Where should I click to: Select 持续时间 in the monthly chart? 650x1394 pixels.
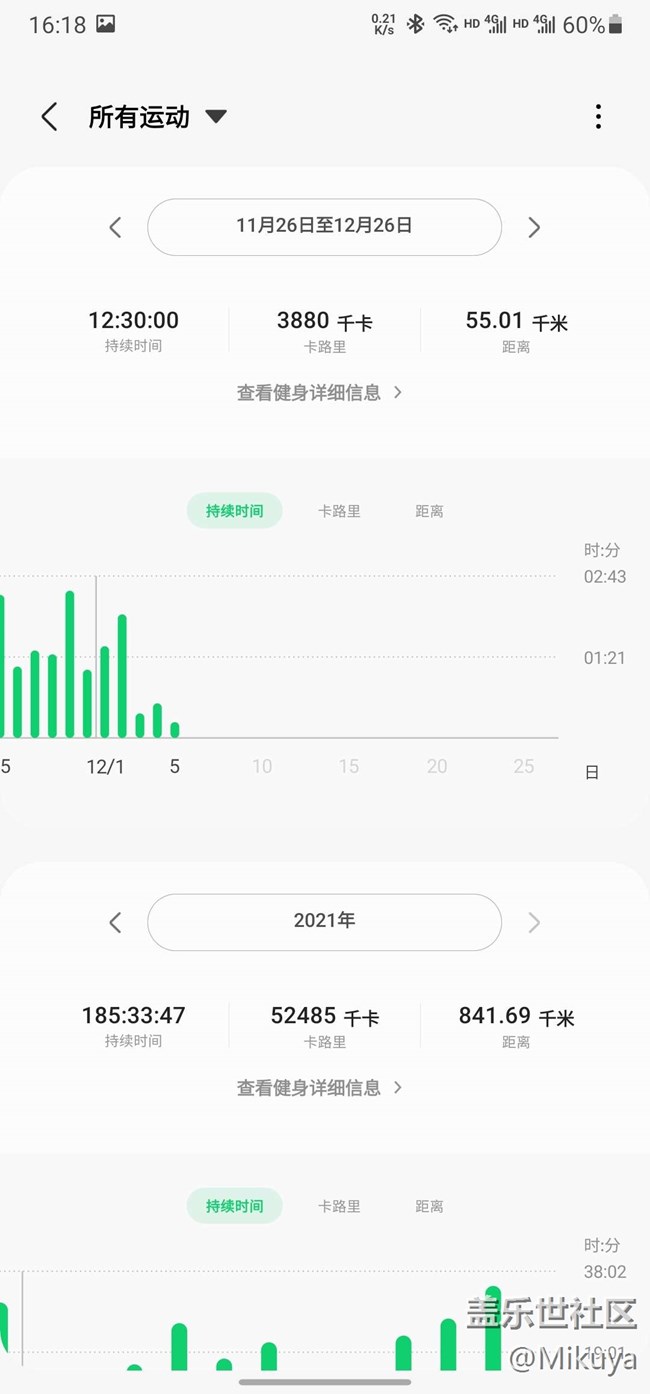tap(234, 511)
